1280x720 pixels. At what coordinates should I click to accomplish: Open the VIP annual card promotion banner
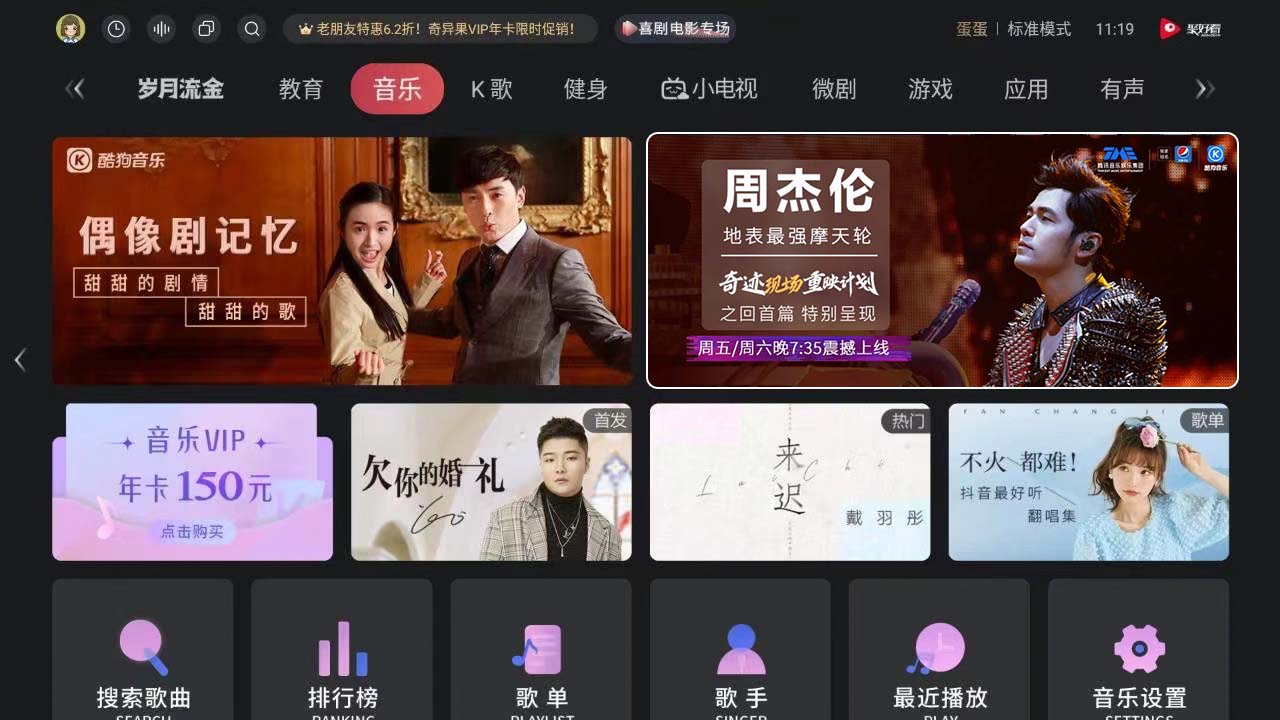coord(440,29)
